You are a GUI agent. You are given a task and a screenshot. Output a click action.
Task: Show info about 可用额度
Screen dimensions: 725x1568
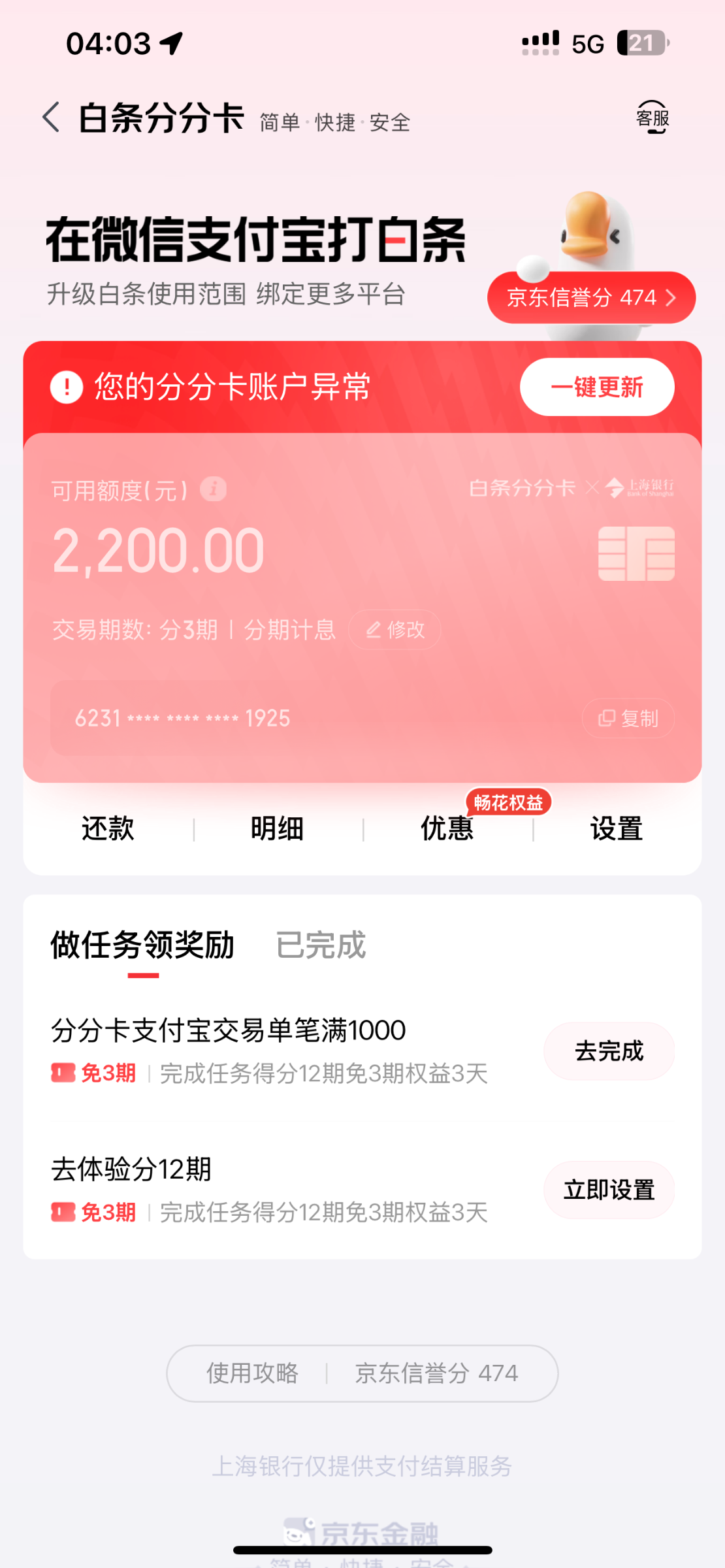point(213,489)
